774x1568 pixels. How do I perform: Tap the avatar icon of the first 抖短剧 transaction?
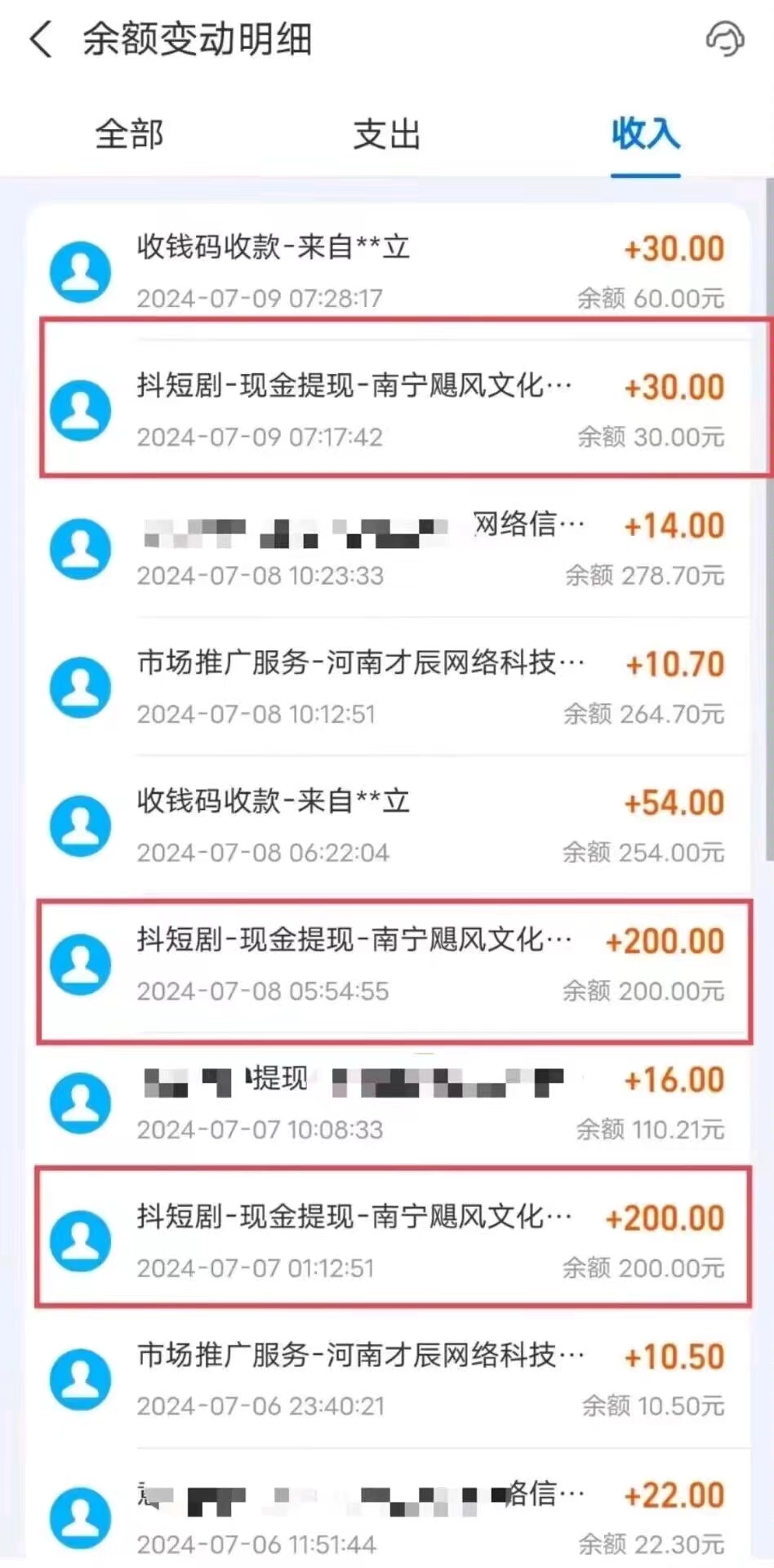[x=80, y=410]
